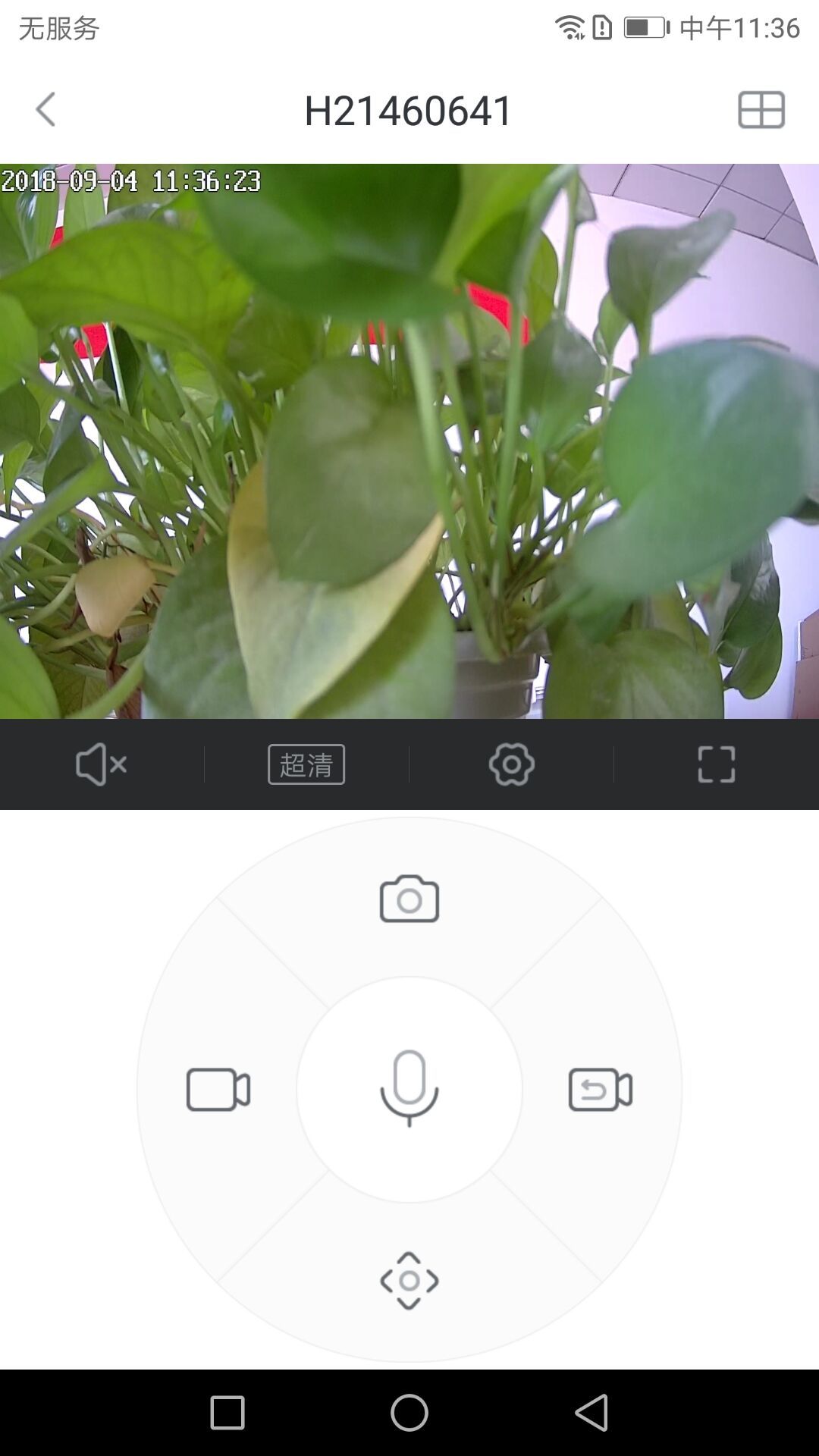Open system recent apps

click(x=227, y=1413)
